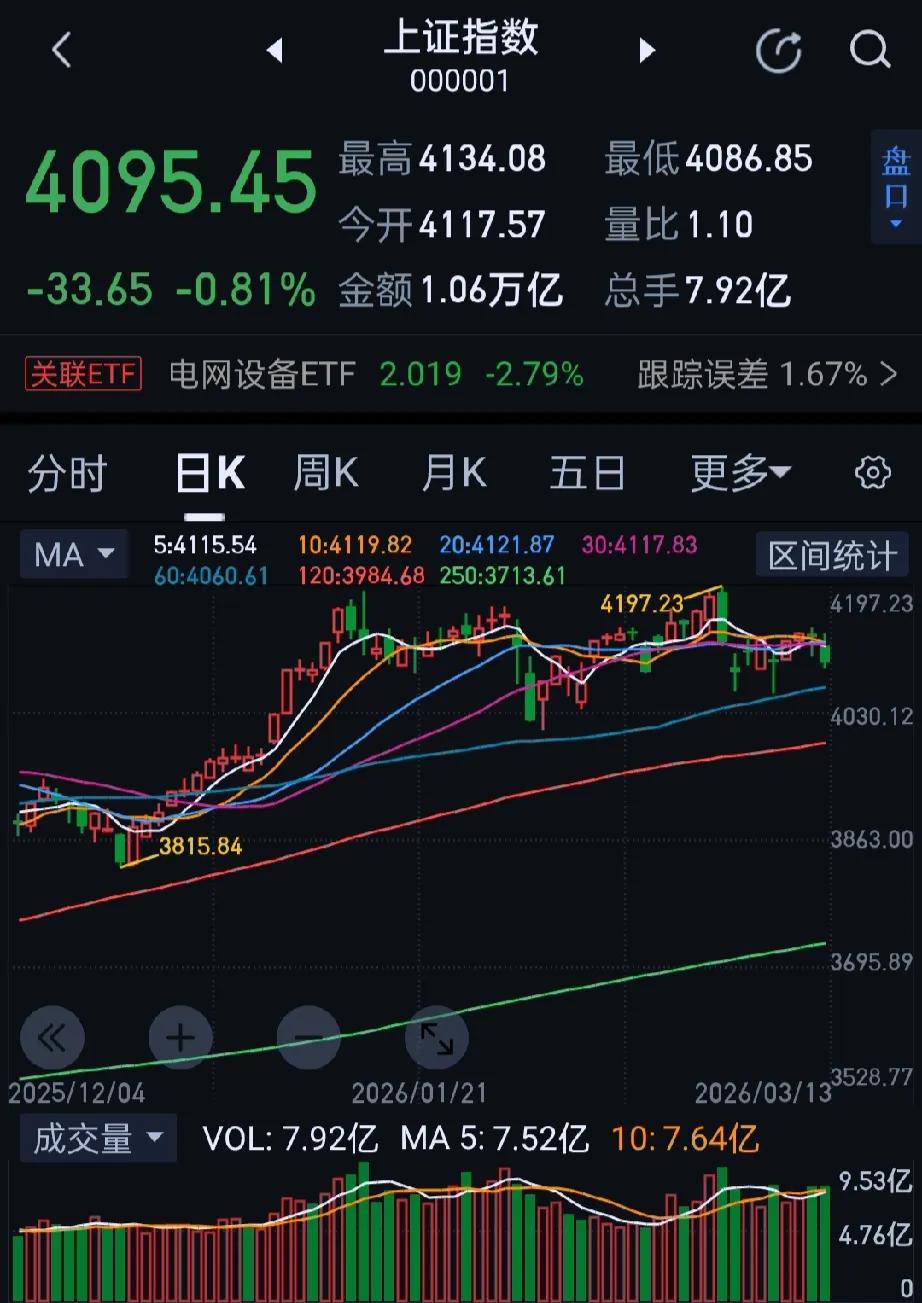This screenshot has height=1303, width=922.
Task: Switch moving average display via MA selector
Action: [73, 554]
